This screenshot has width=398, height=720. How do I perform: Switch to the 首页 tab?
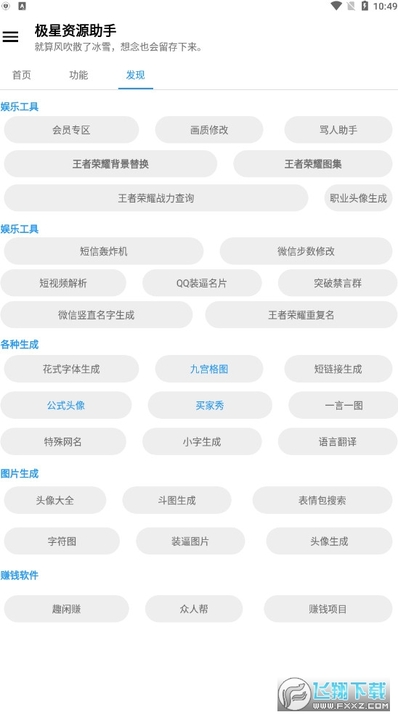[22, 75]
